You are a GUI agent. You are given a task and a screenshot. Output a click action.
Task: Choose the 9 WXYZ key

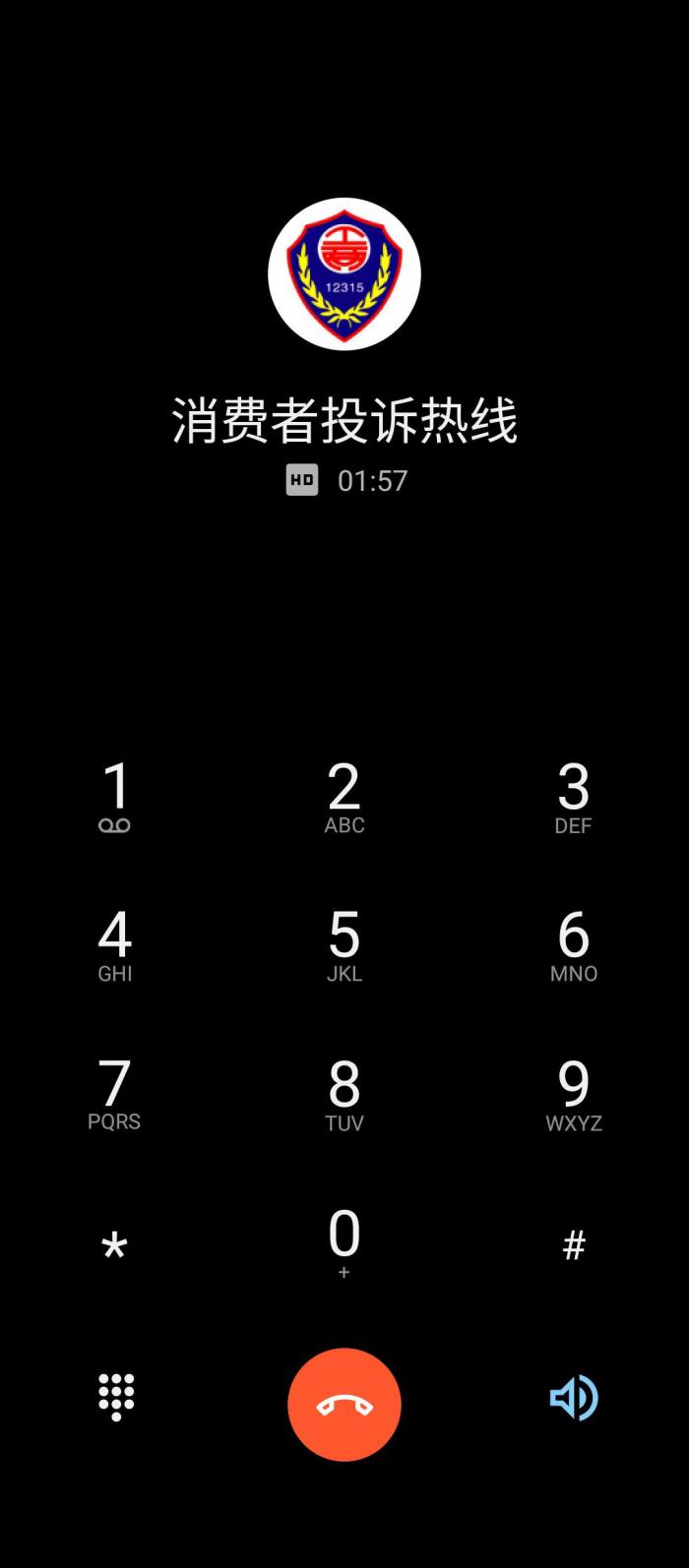[x=573, y=1094]
